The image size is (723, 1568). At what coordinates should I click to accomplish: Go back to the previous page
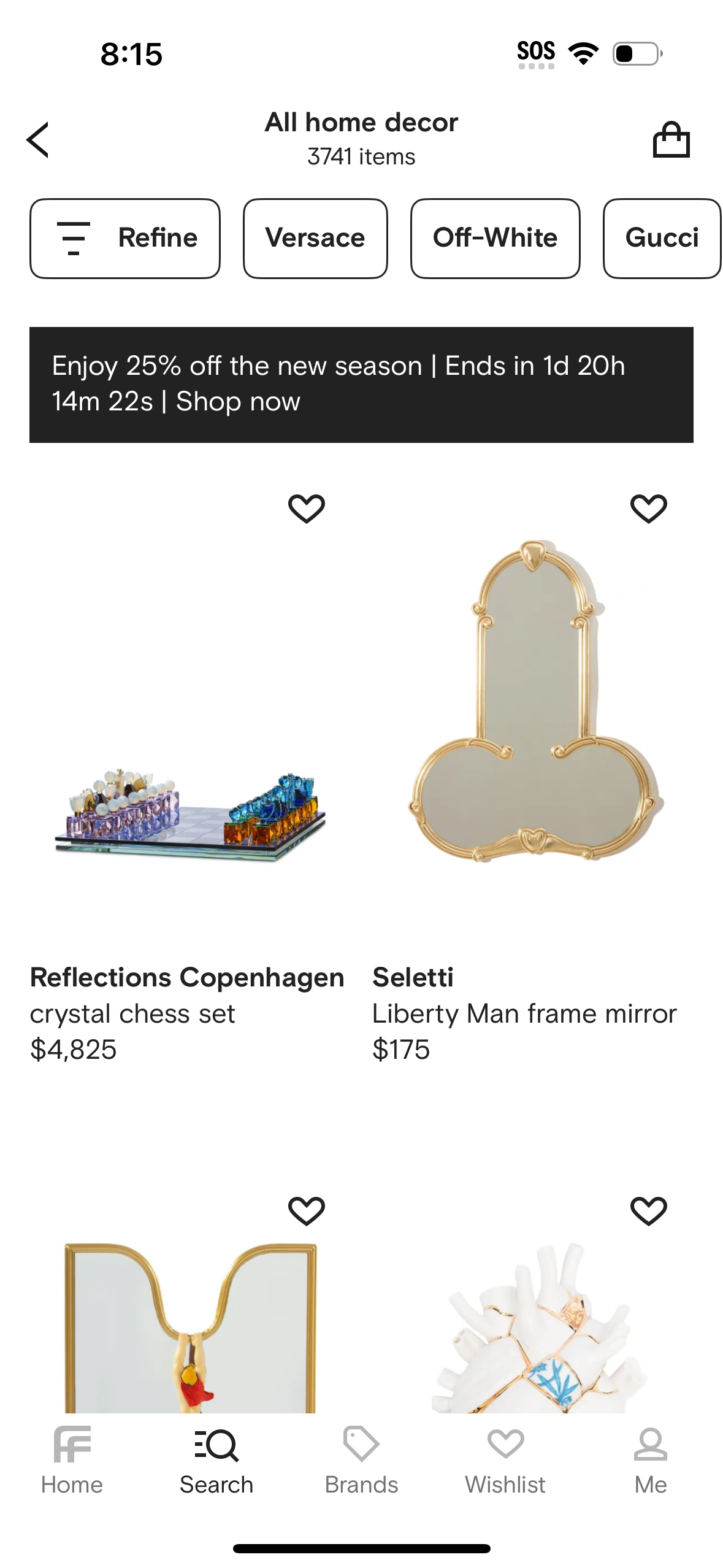pos(38,140)
